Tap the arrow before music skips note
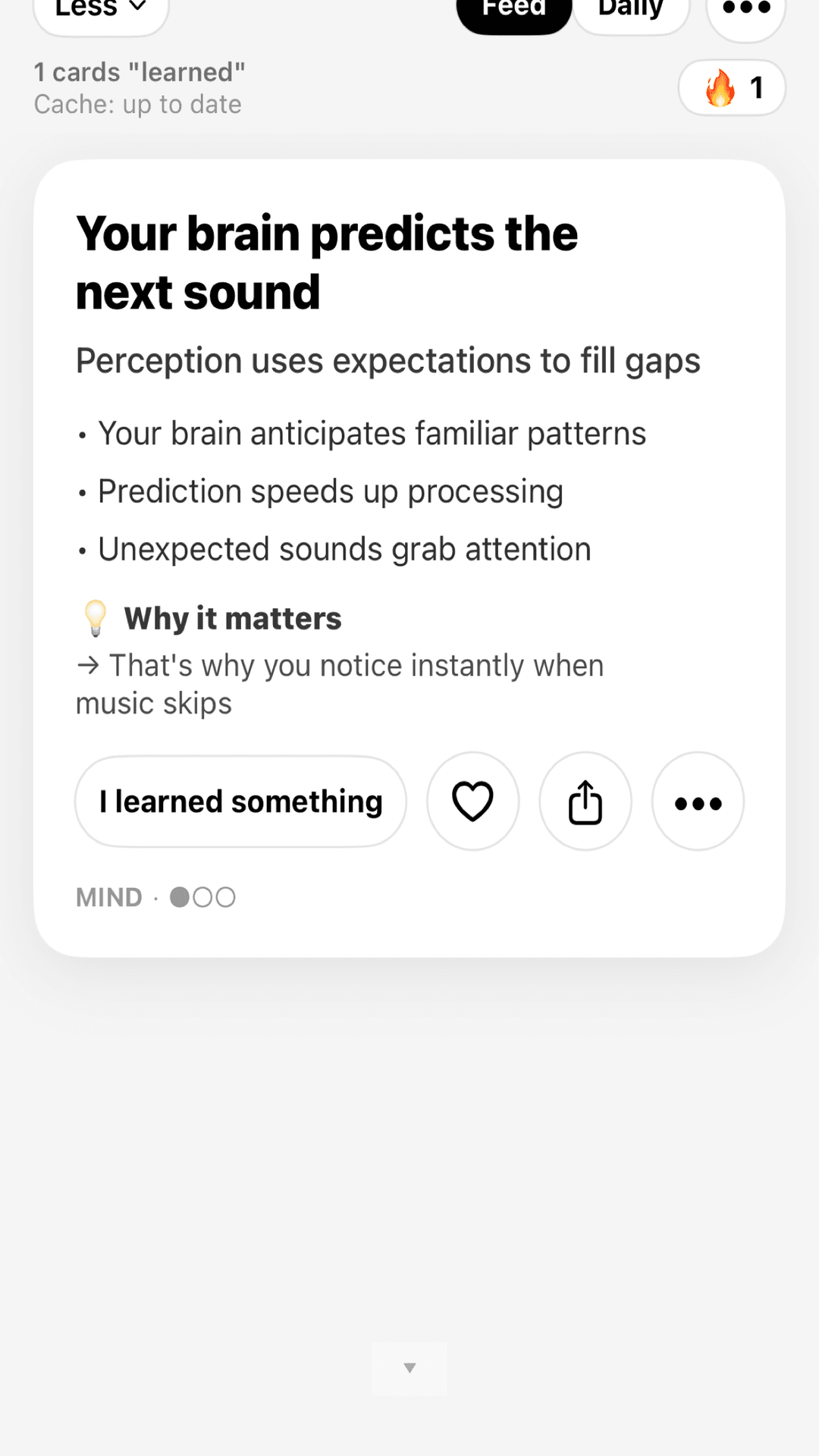Viewport: 819px width, 1456px height. click(88, 666)
